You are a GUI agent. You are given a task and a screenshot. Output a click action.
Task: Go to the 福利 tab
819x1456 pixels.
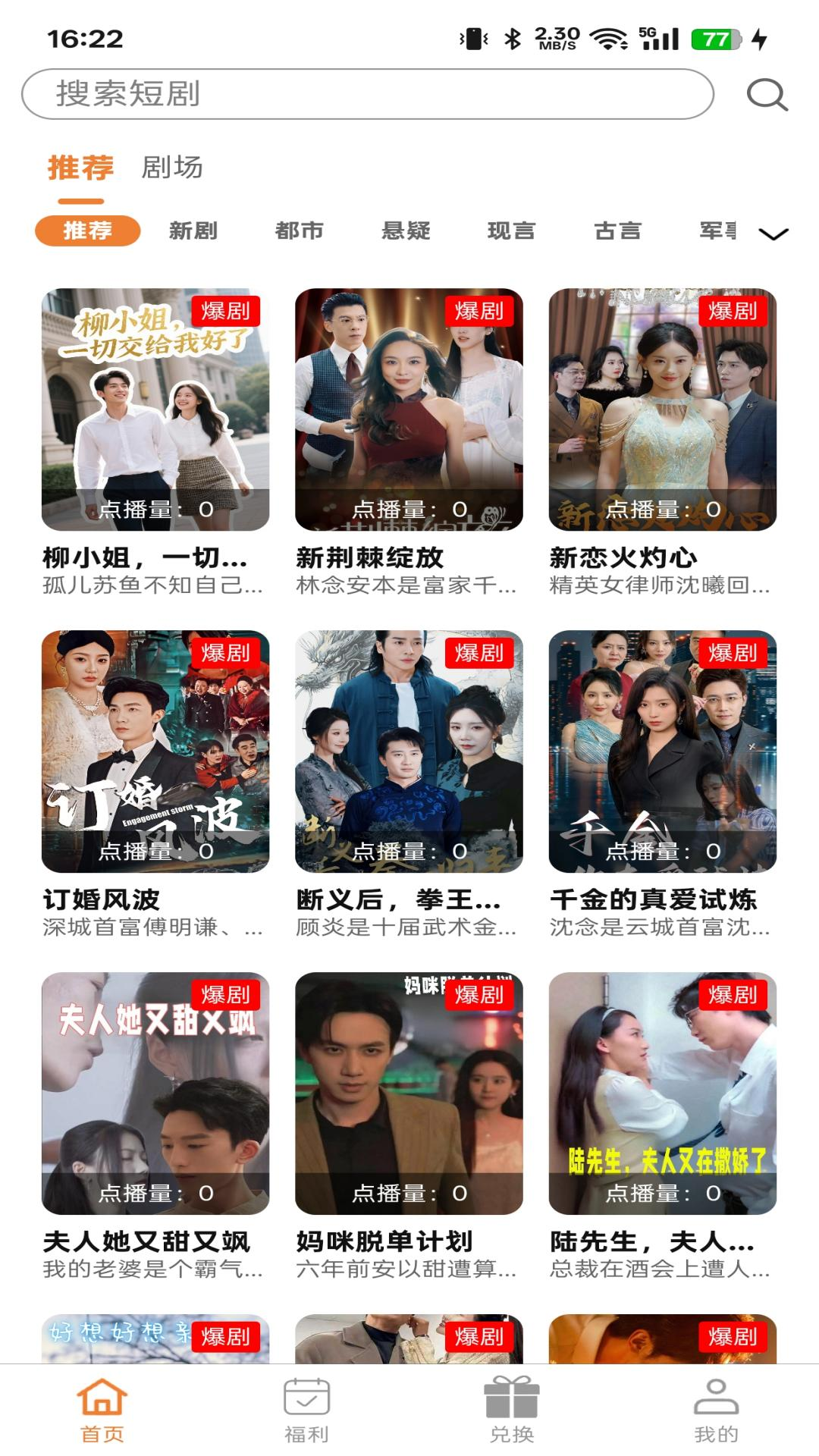tap(306, 1410)
